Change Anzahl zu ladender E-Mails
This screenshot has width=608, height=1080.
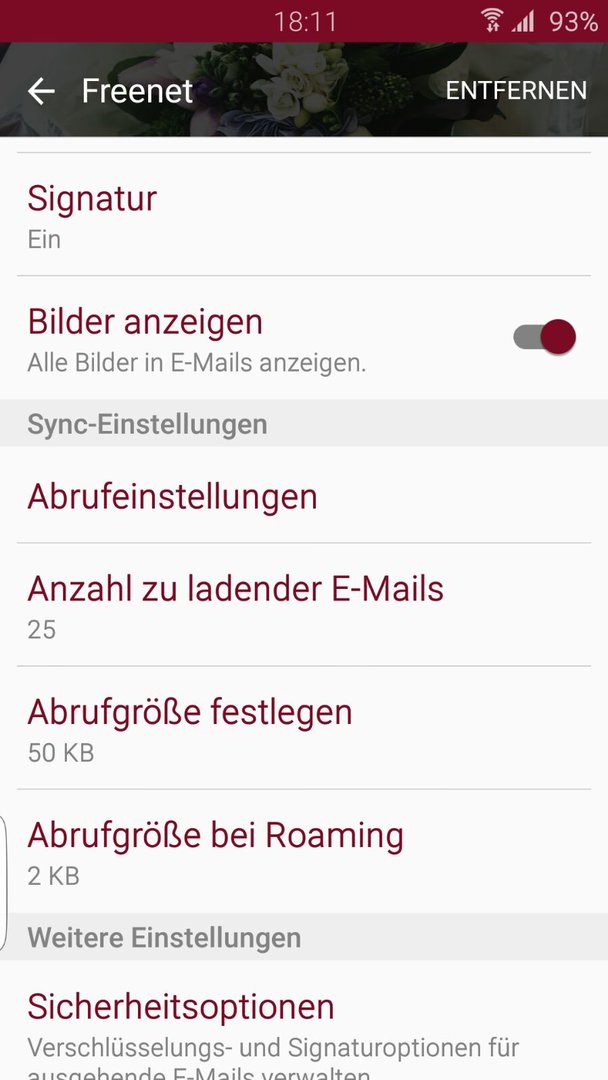pos(304,605)
